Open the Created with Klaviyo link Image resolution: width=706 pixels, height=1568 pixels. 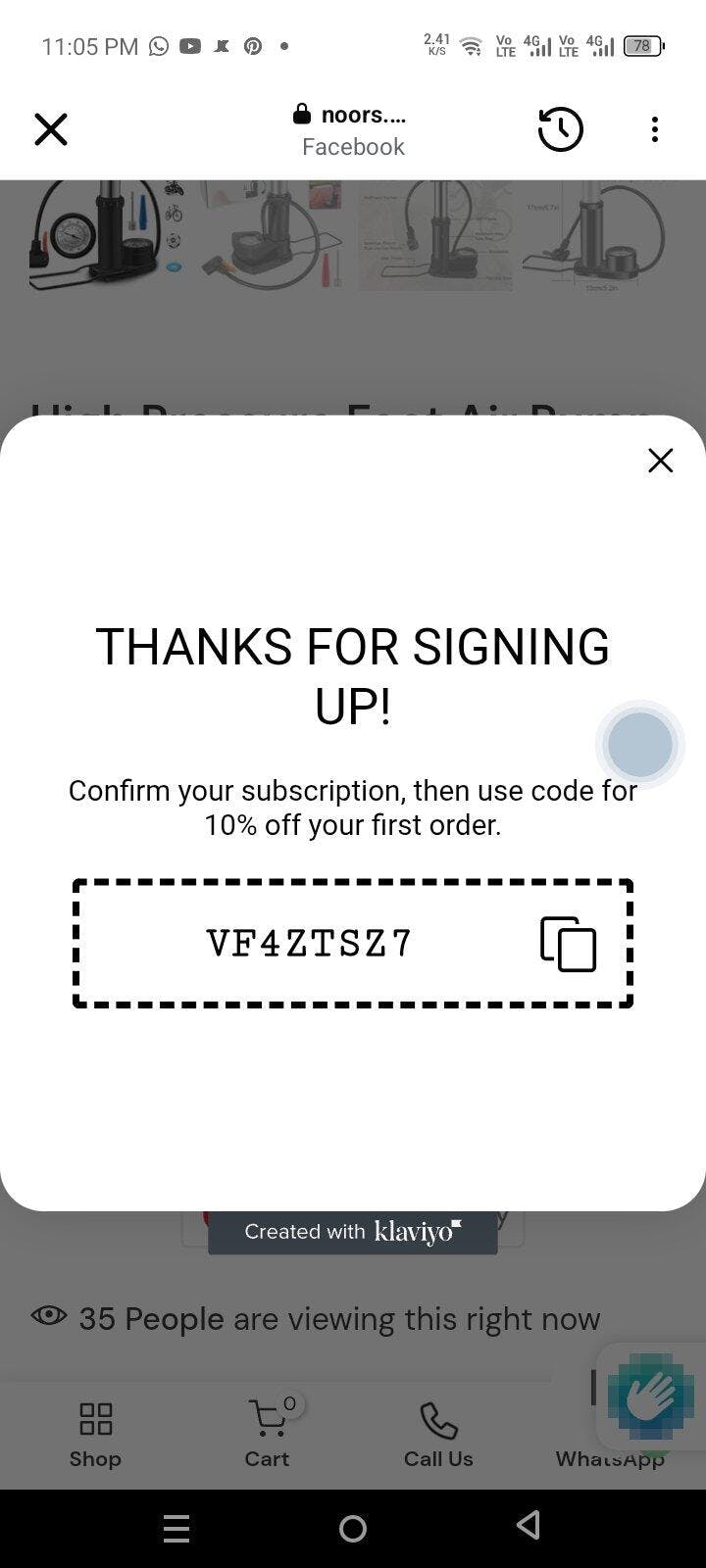[x=353, y=1232]
